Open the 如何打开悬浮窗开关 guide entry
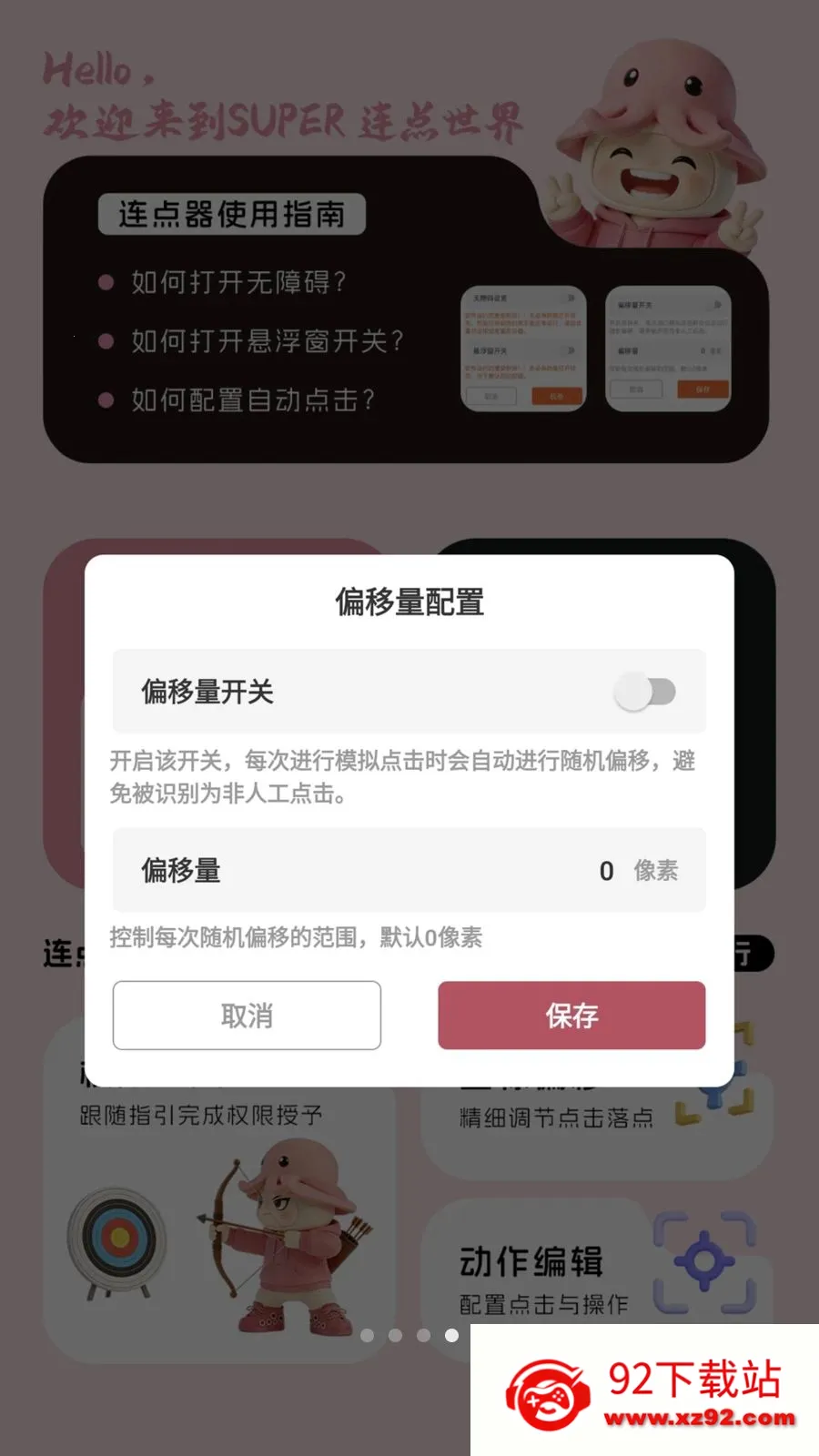Screen dimensions: 819x1456 click(264, 339)
